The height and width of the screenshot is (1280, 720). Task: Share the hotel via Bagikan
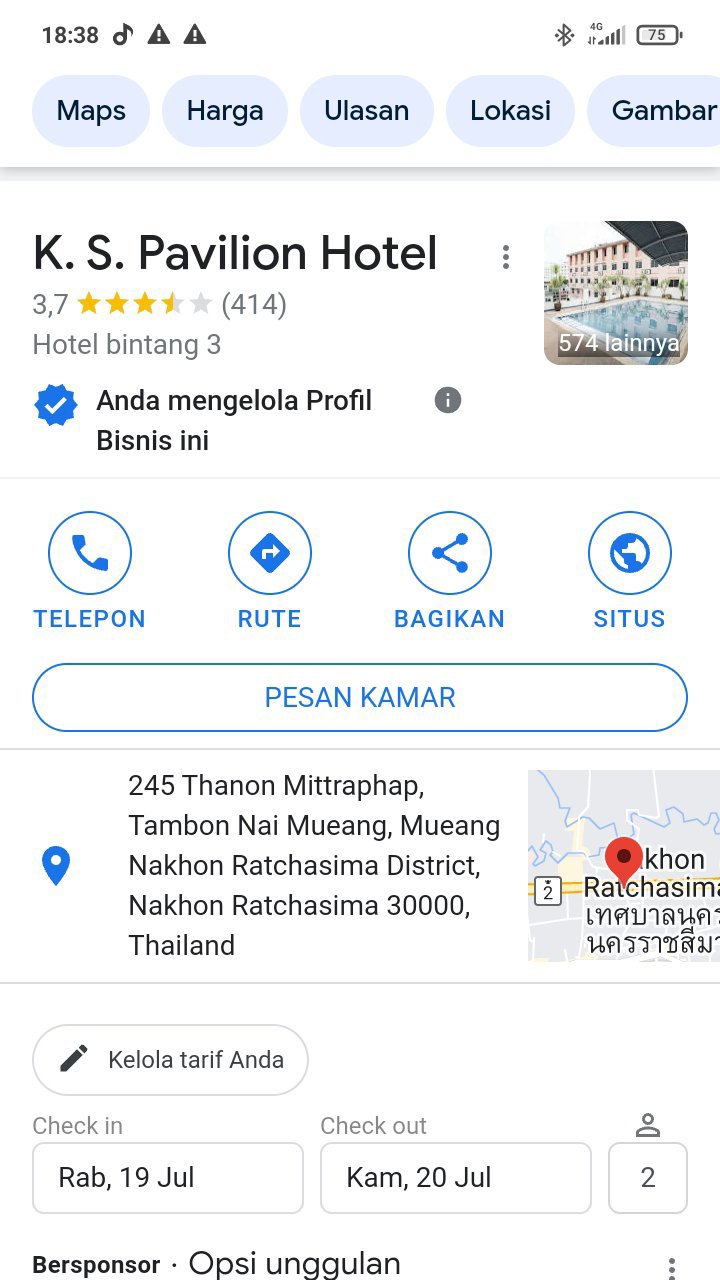click(x=450, y=572)
